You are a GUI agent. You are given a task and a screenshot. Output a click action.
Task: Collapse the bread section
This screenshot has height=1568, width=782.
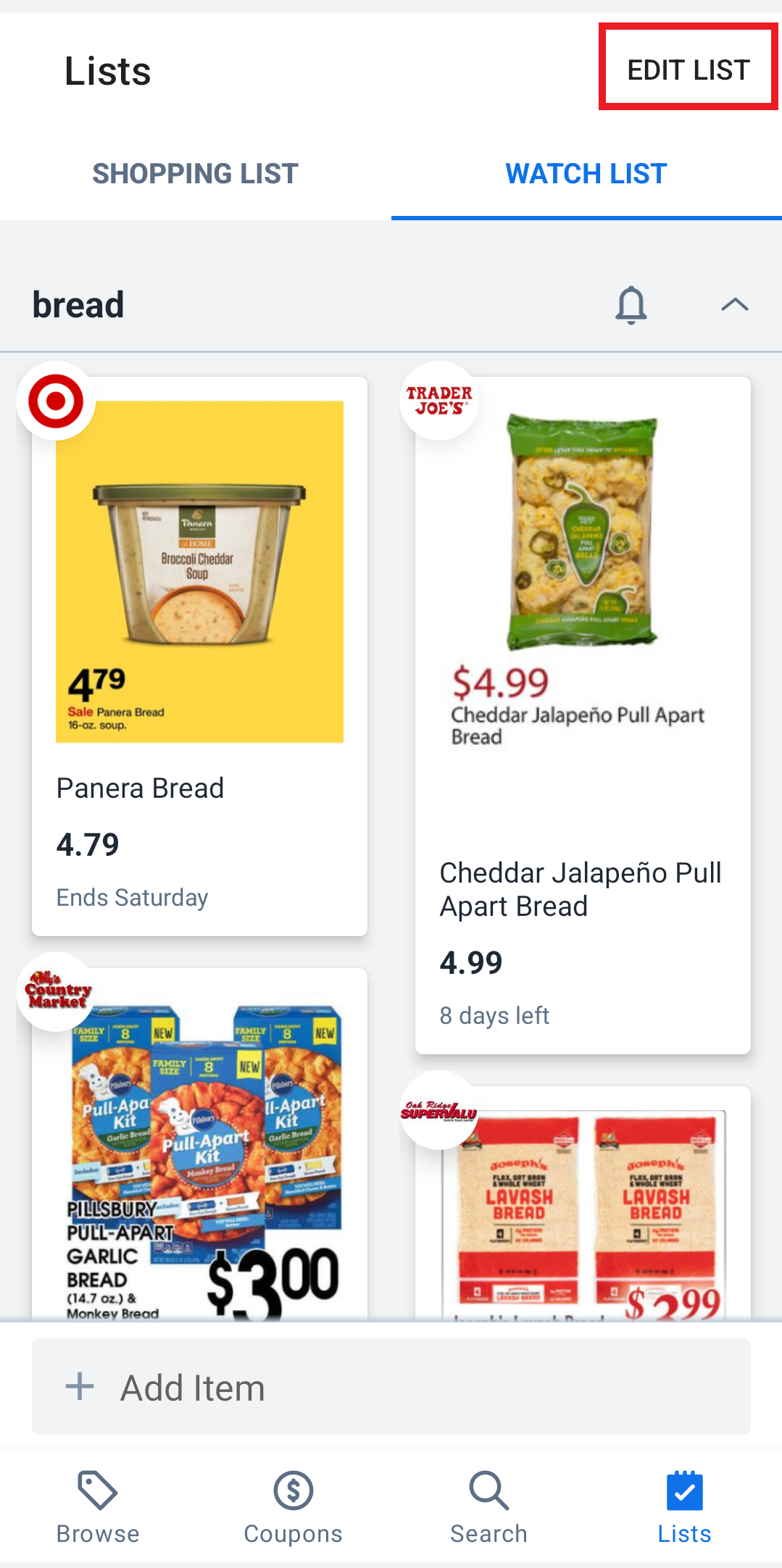[734, 305]
